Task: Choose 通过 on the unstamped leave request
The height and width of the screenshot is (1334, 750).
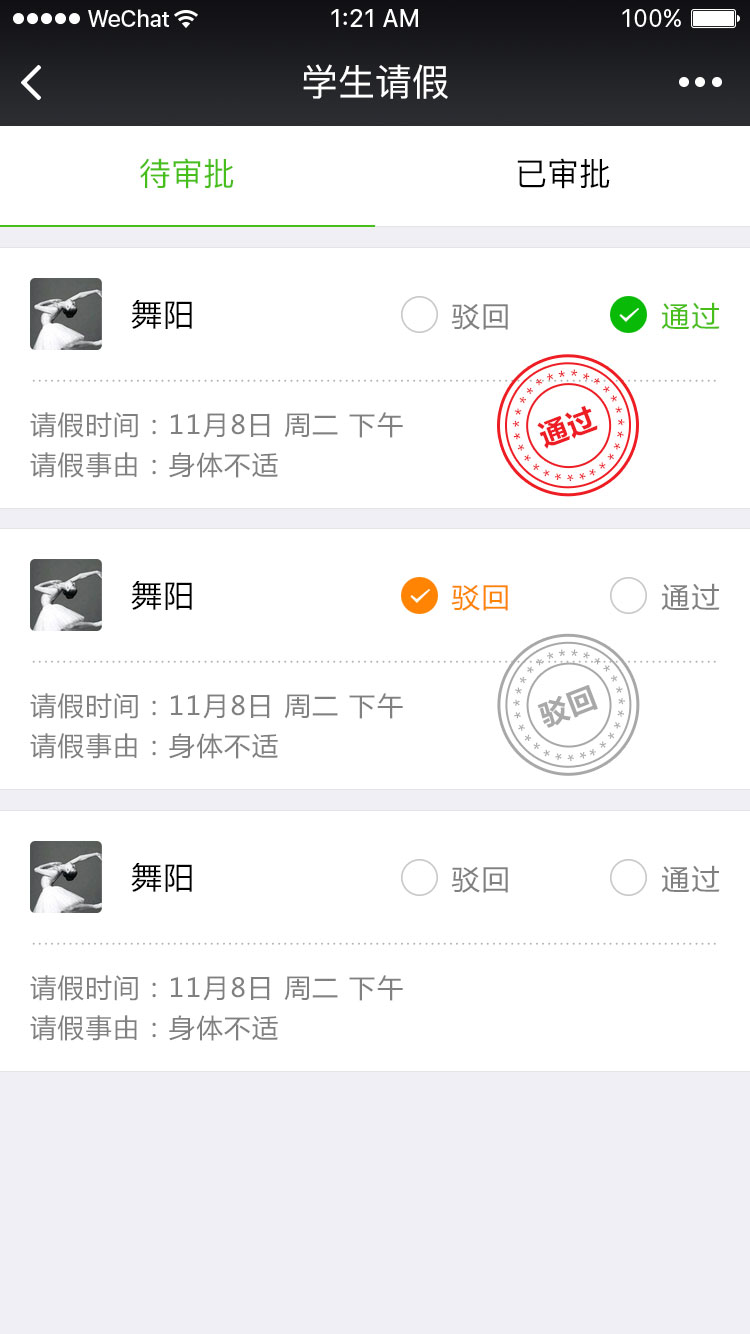Action: coord(665,879)
